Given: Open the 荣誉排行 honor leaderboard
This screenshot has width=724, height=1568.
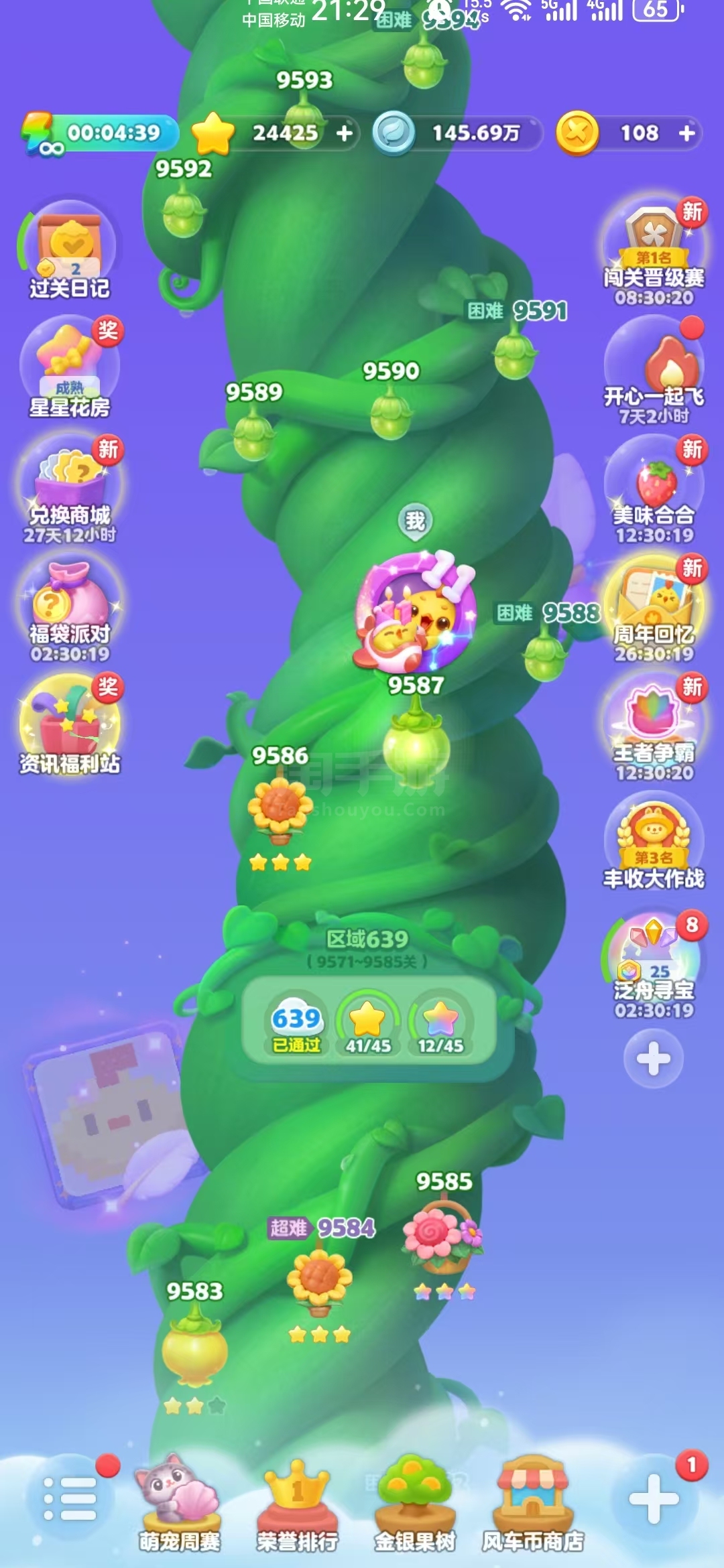Looking at the screenshot, I should coord(298,1505).
